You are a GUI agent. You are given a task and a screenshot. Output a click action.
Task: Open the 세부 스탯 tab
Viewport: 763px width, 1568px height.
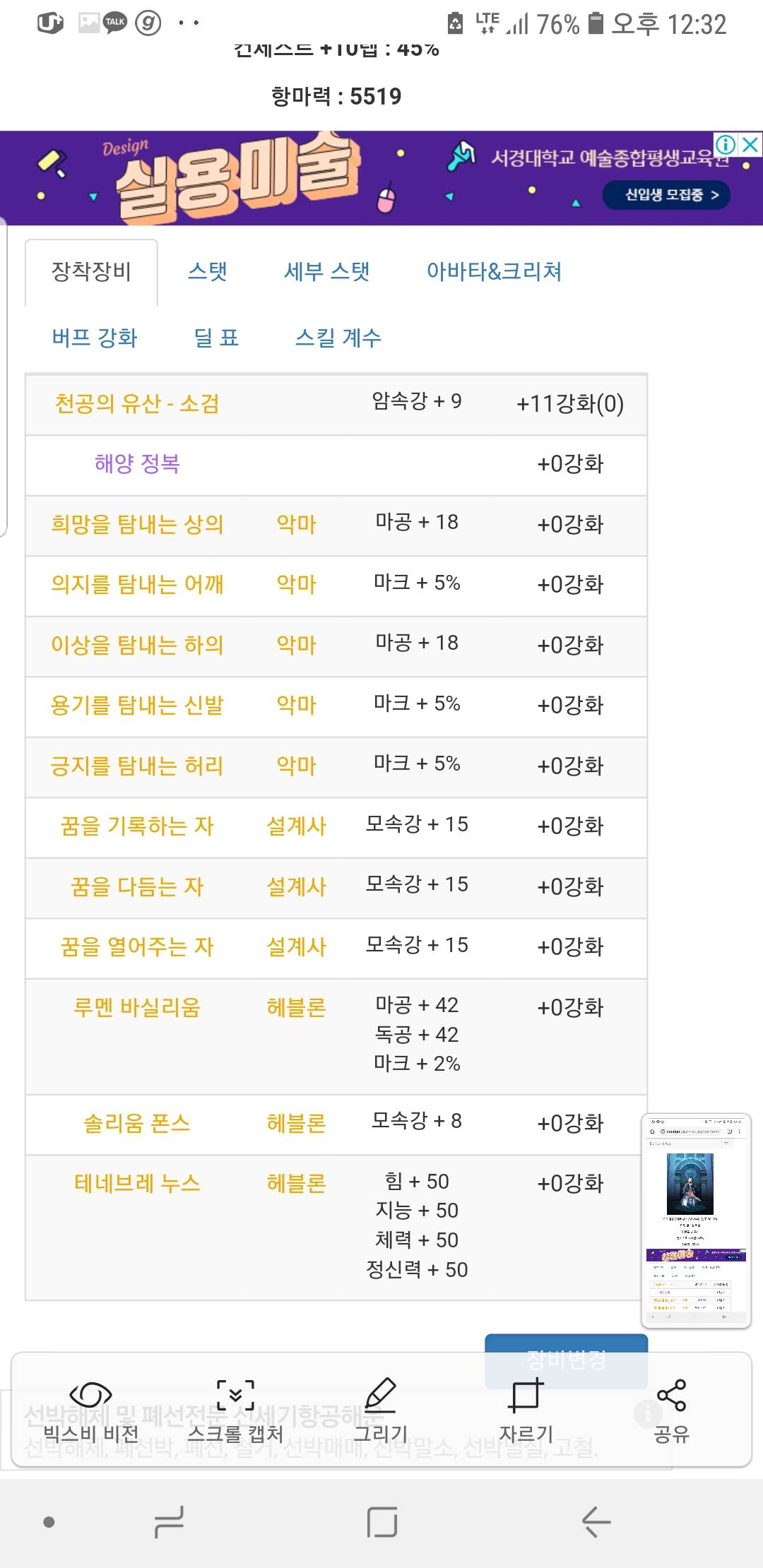327,272
